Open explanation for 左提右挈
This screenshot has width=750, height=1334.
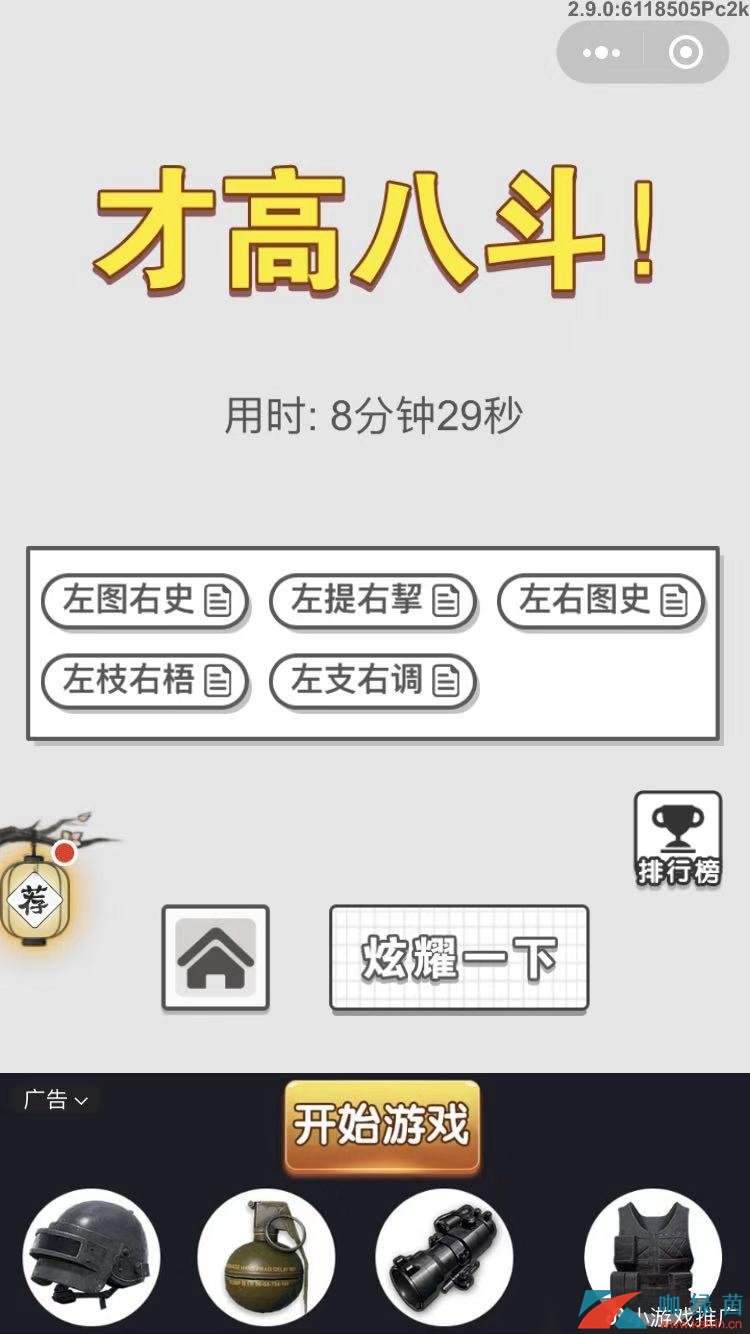(x=373, y=600)
